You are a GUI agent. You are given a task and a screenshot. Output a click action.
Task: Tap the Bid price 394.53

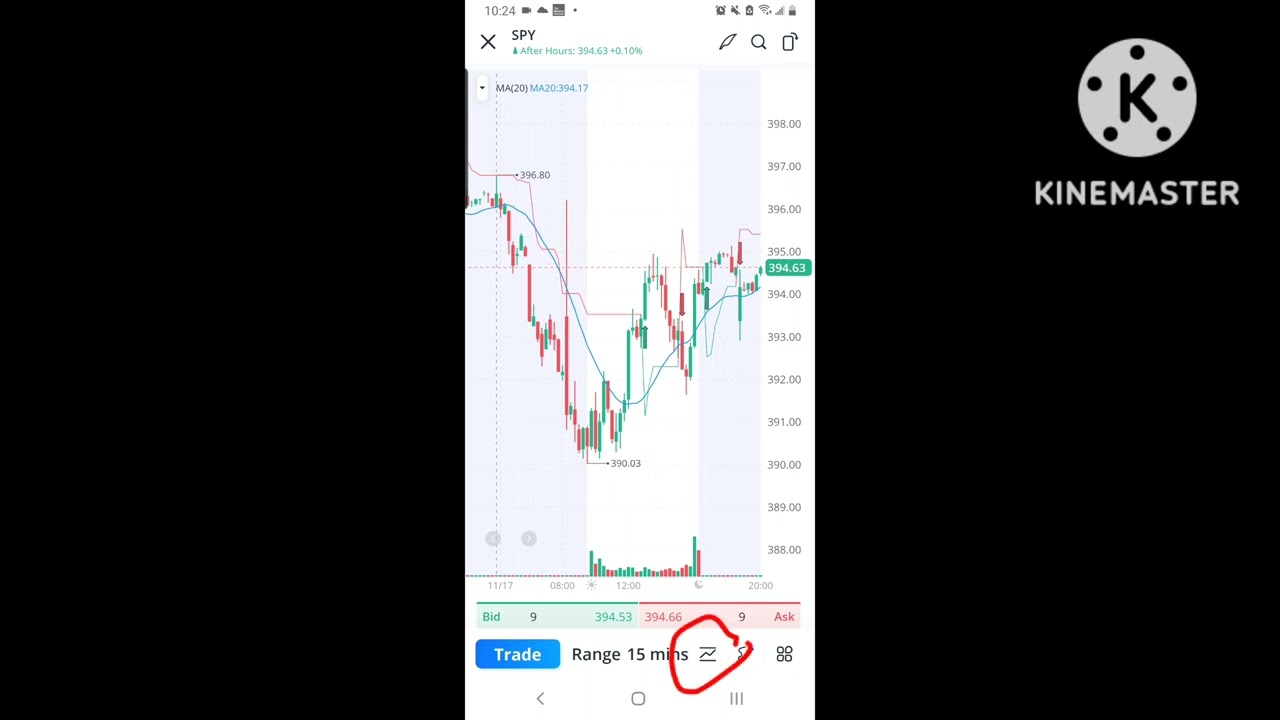pos(613,617)
